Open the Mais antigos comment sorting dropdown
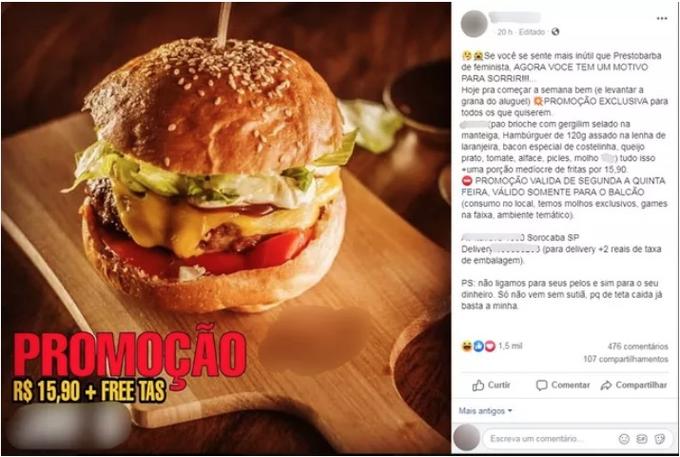The image size is (680, 457). pyautogui.click(x=486, y=411)
